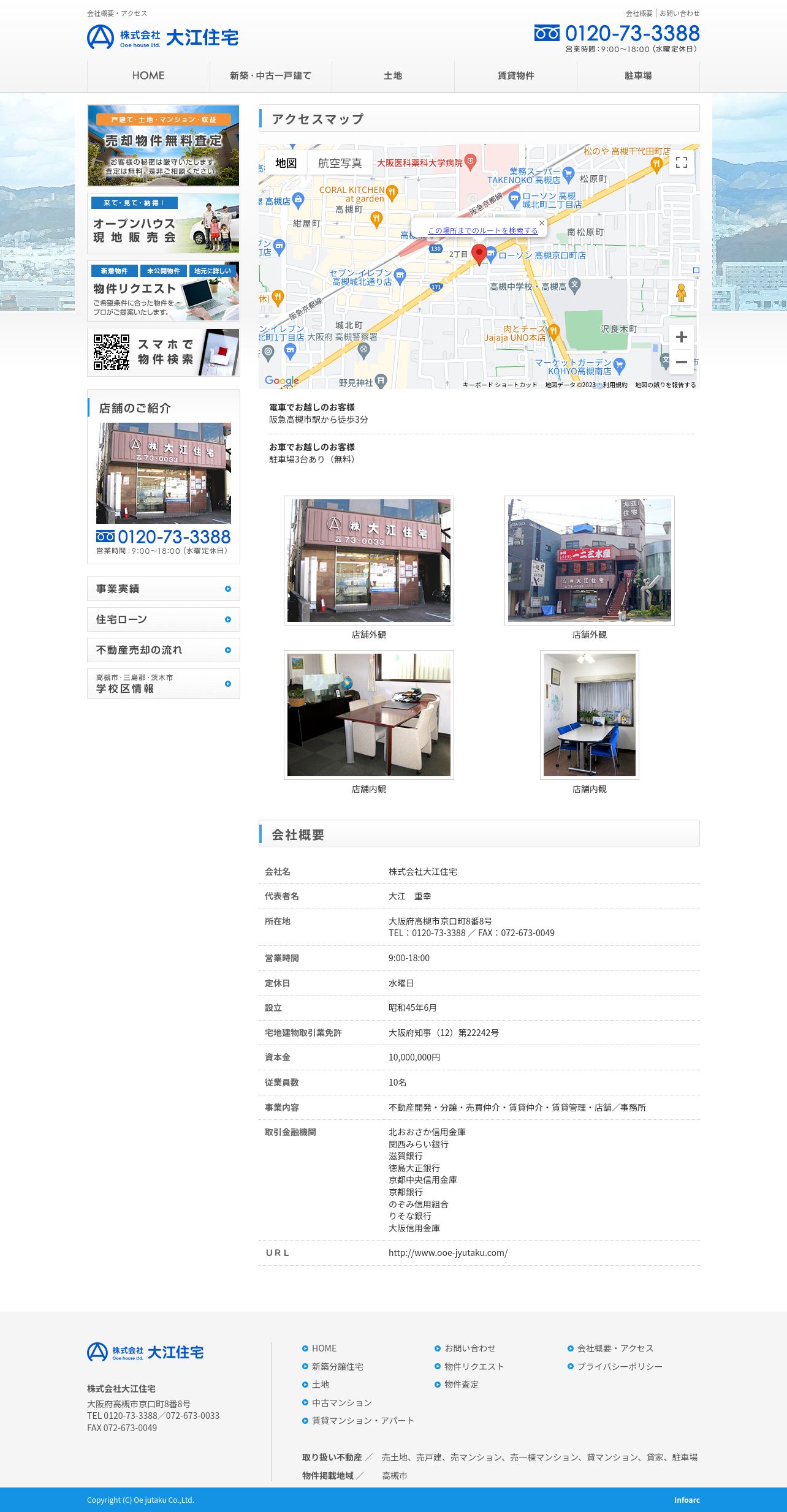Open the 物件リクエスト banner
Screen dimensions: 787x1512
tap(163, 291)
